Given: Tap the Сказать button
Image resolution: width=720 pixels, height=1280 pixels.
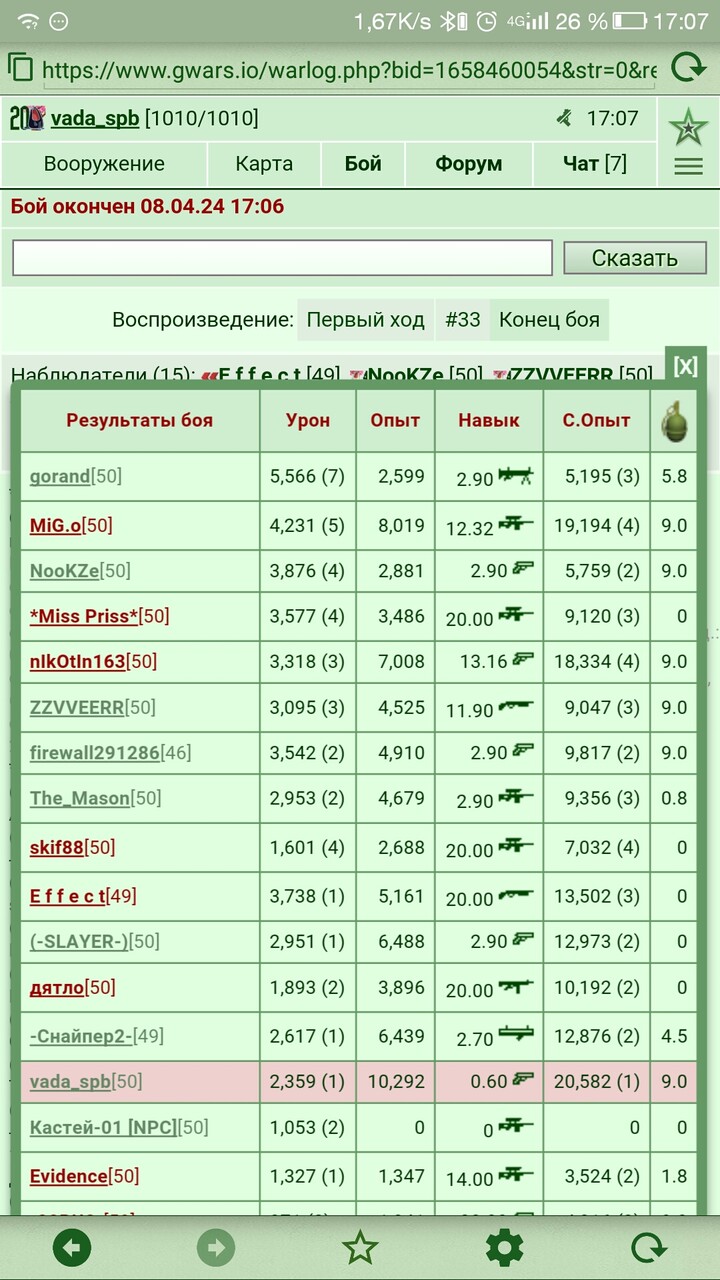Looking at the screenshot, I should point(635,258).
